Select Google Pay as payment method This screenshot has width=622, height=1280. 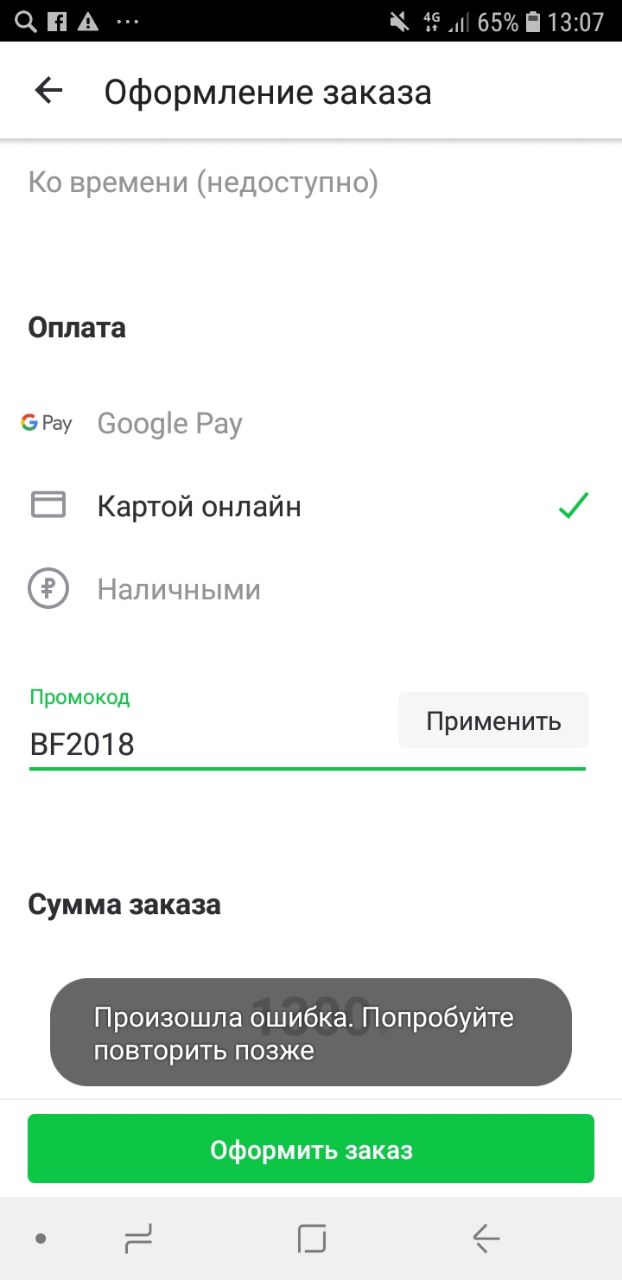click(x=311, y=423)
